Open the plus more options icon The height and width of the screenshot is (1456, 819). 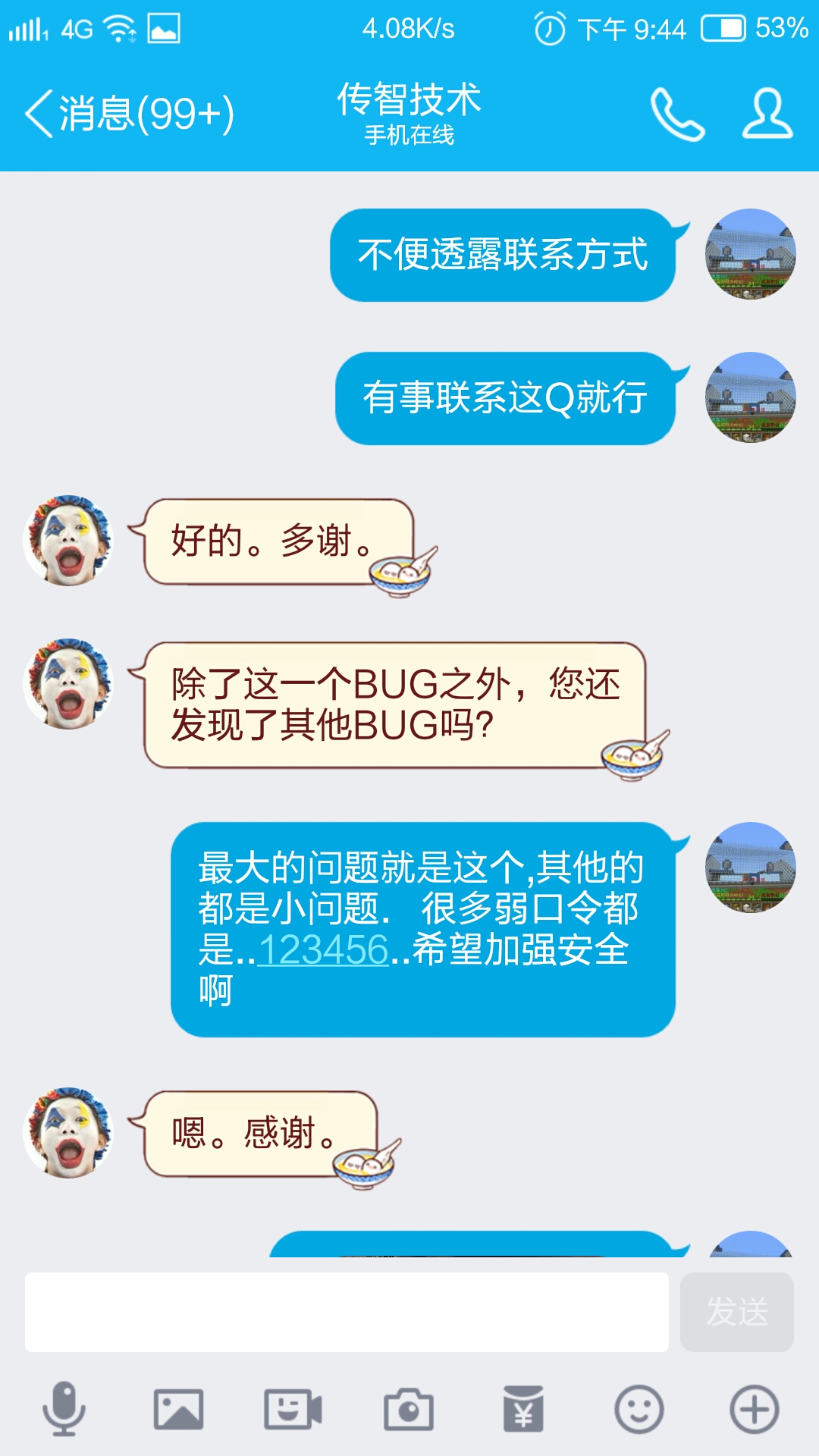tap(755, 1410)
